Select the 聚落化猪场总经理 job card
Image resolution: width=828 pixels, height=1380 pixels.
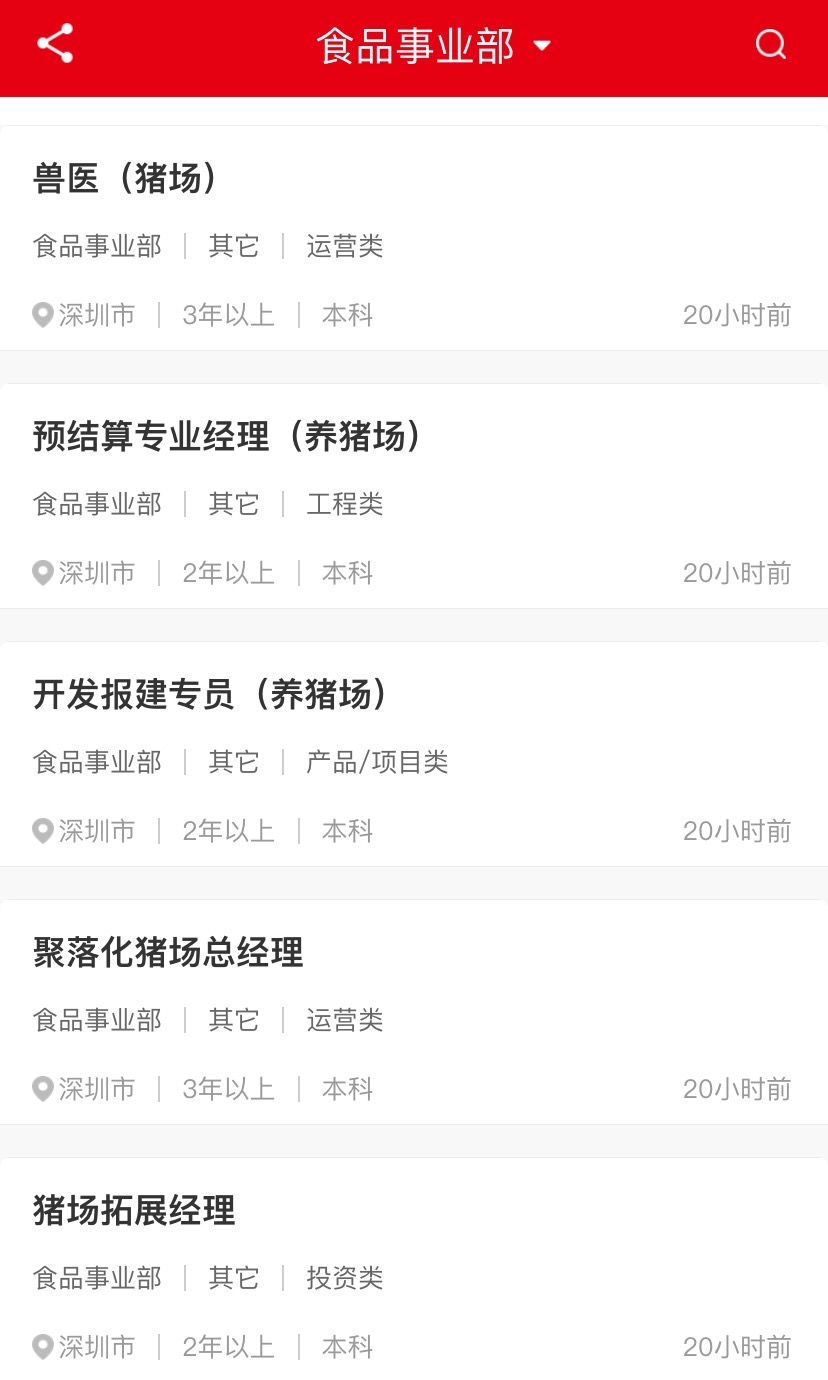(x=413, y=1012)
